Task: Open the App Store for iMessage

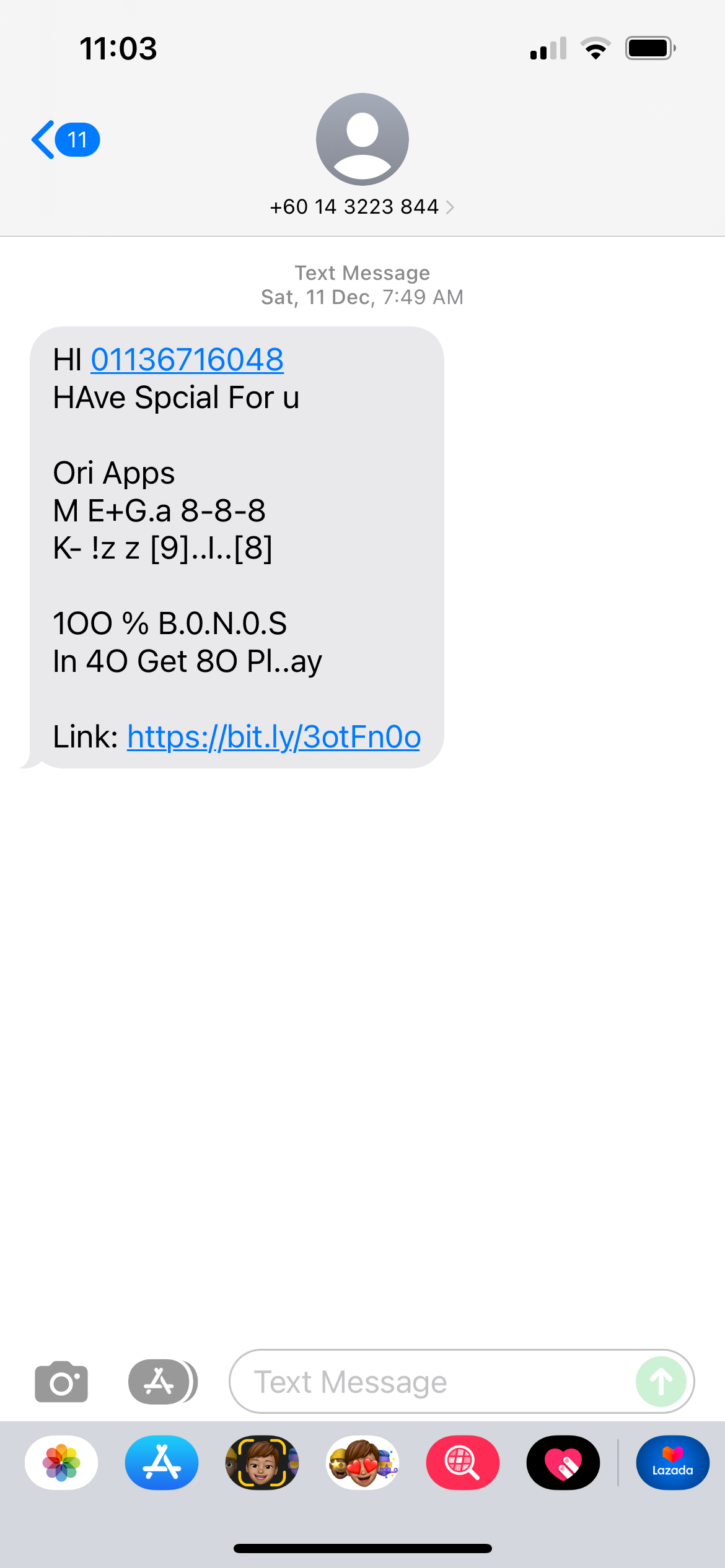Action: point(162,1463)
